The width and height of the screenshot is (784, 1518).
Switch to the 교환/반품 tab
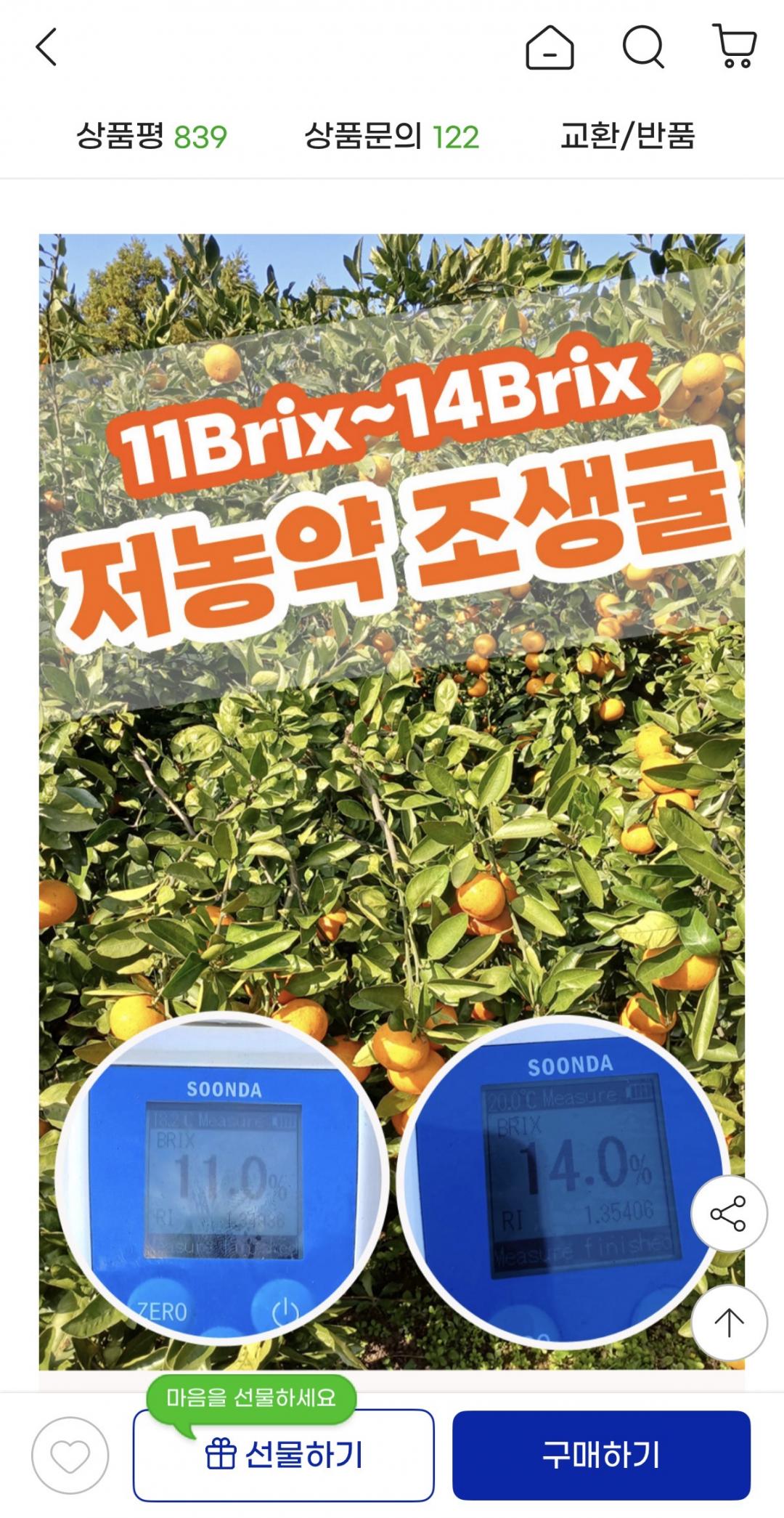[627, 137]
